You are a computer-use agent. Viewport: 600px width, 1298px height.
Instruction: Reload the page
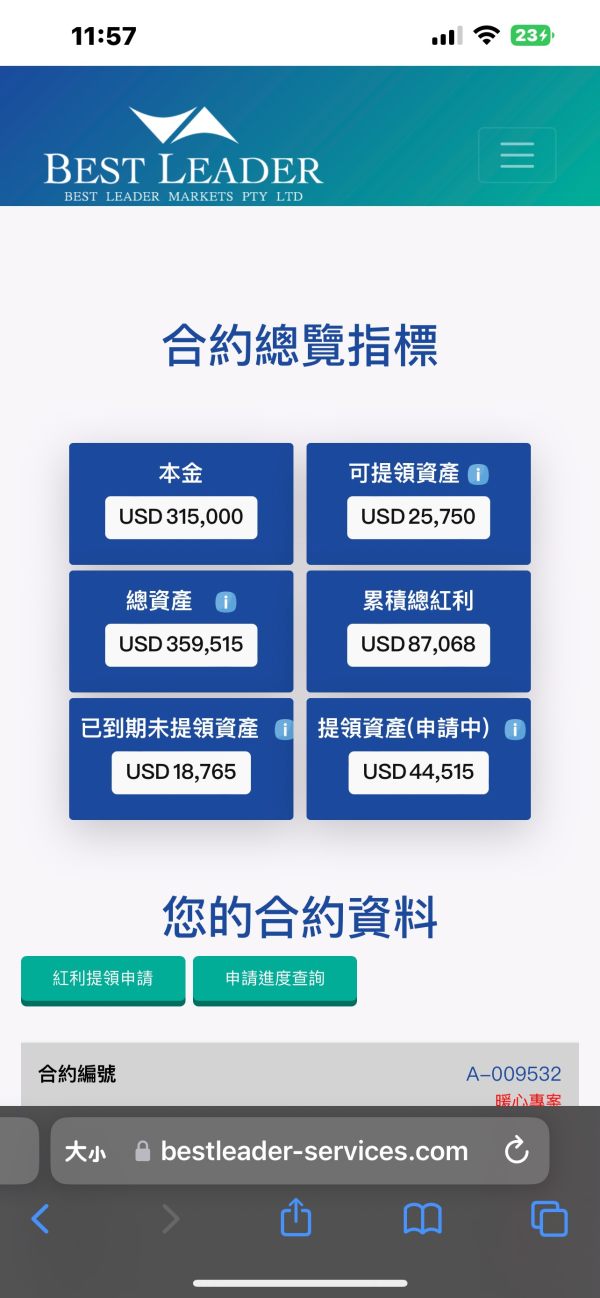(516, 1151)
